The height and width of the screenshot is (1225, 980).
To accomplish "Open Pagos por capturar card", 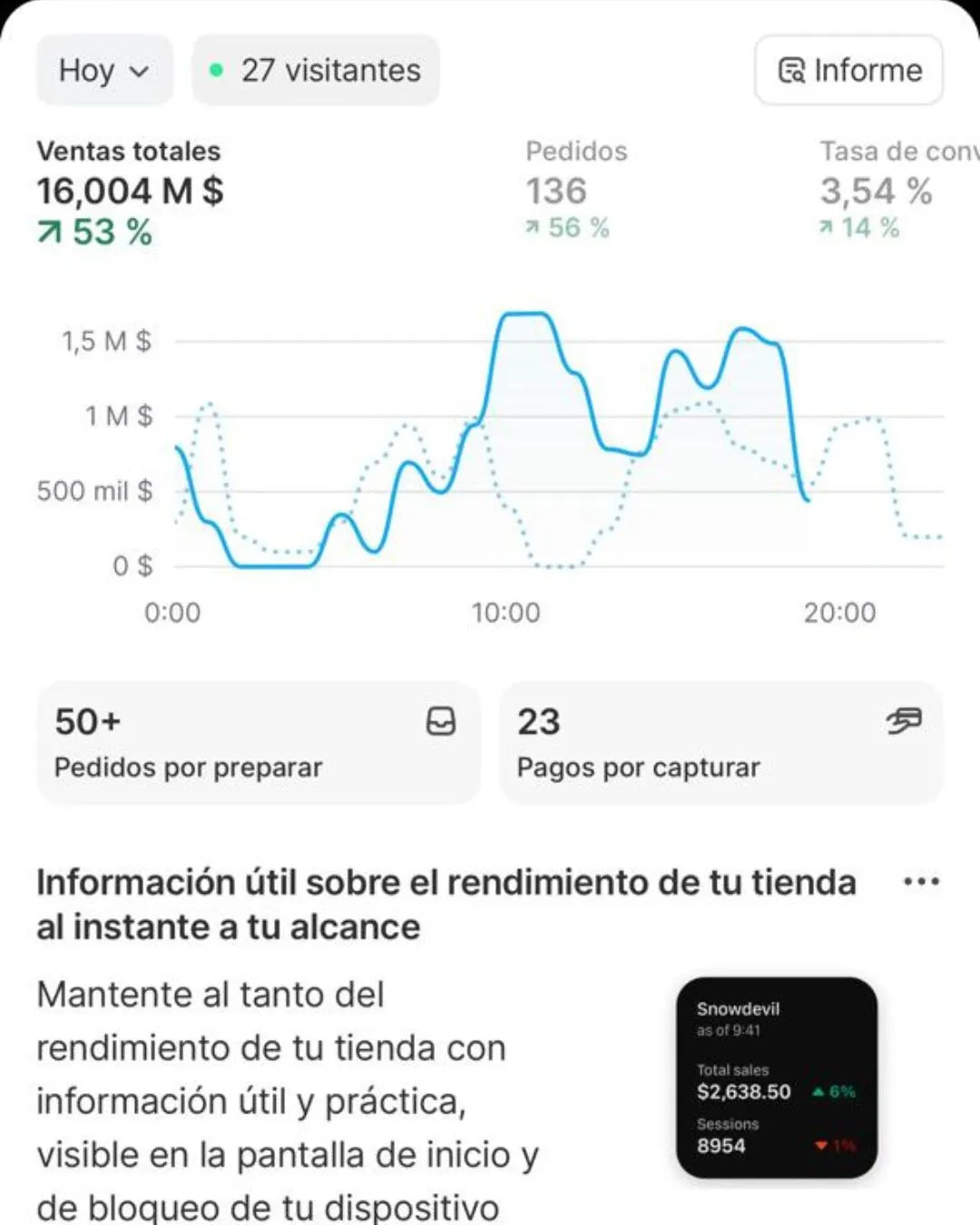I will tap(720, 743).
